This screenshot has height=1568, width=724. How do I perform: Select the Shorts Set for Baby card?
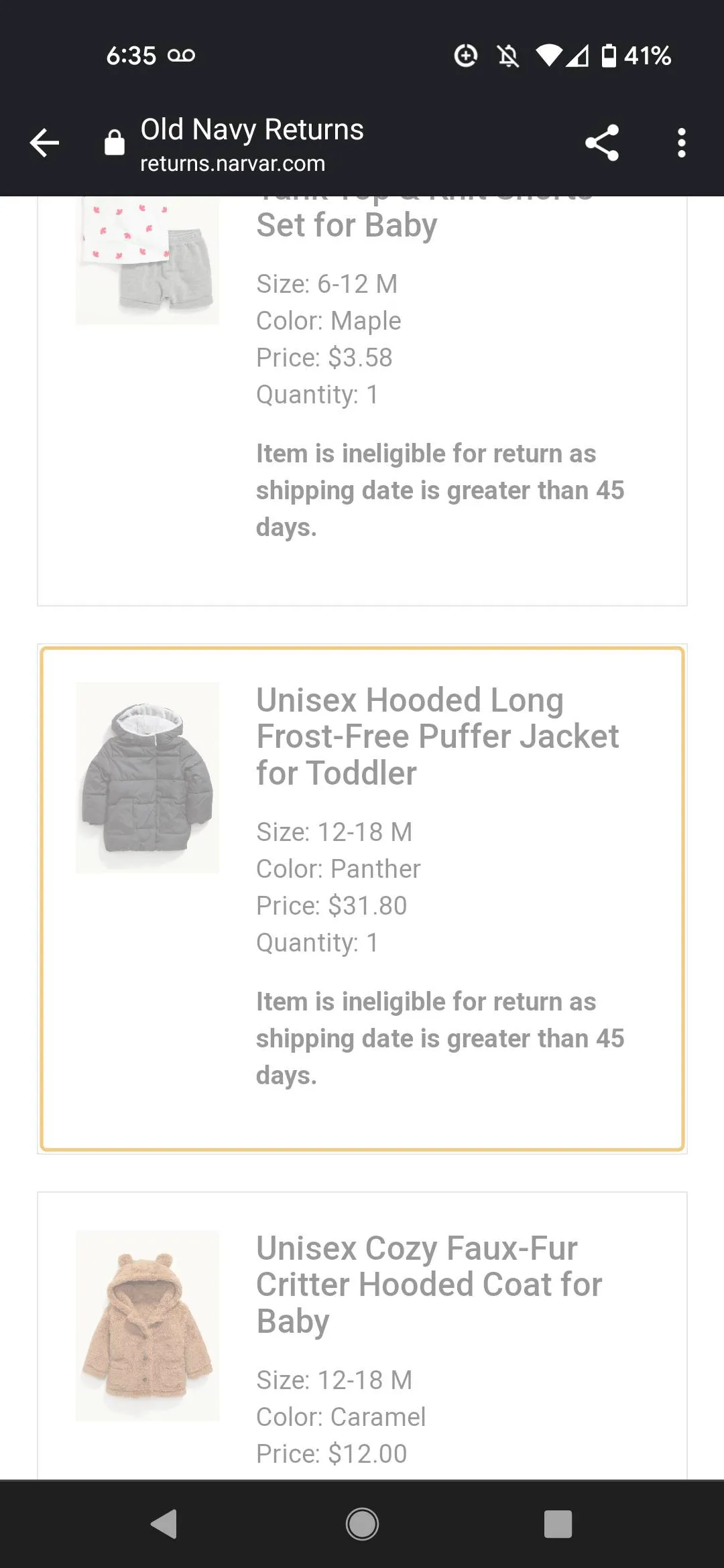pyautogui.click(x=362, y=402)
